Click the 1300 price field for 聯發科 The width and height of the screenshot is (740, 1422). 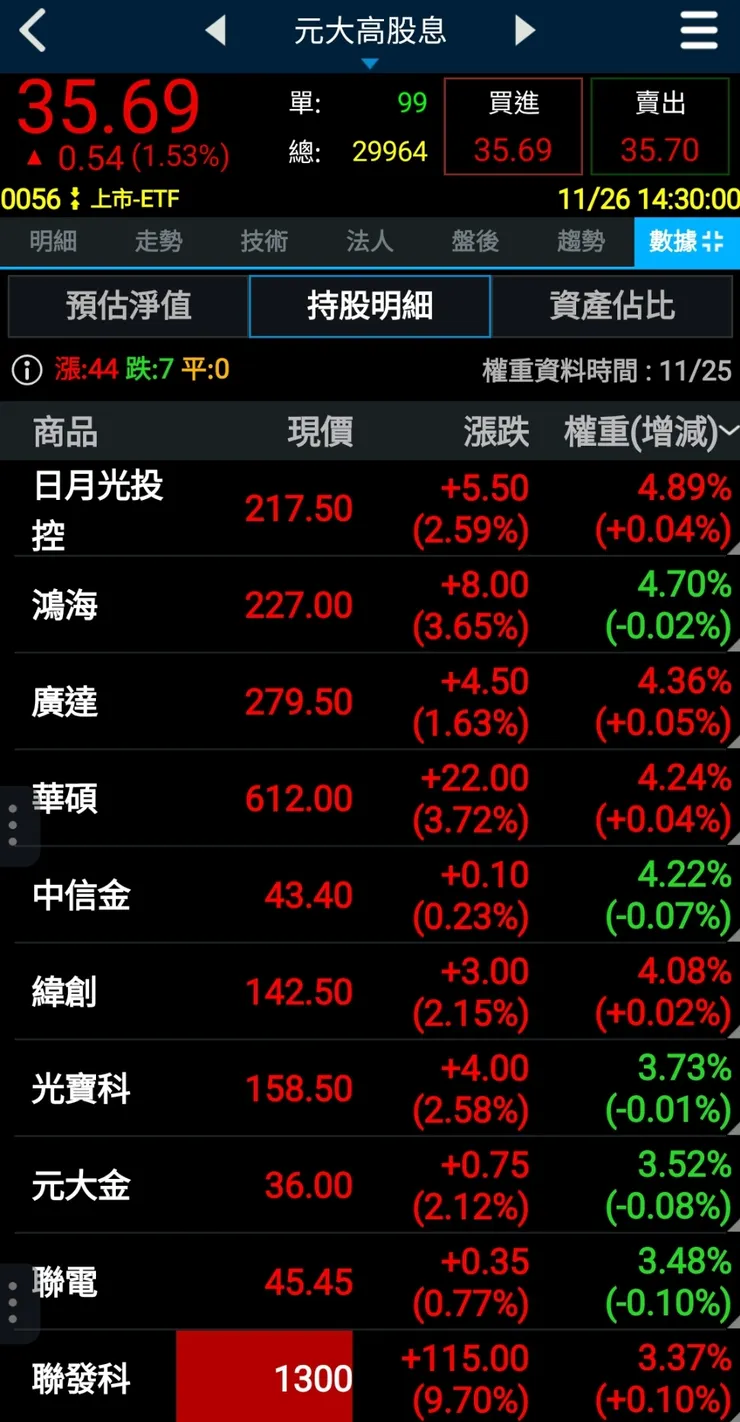pyautogui.click(x=265, y=1376)
